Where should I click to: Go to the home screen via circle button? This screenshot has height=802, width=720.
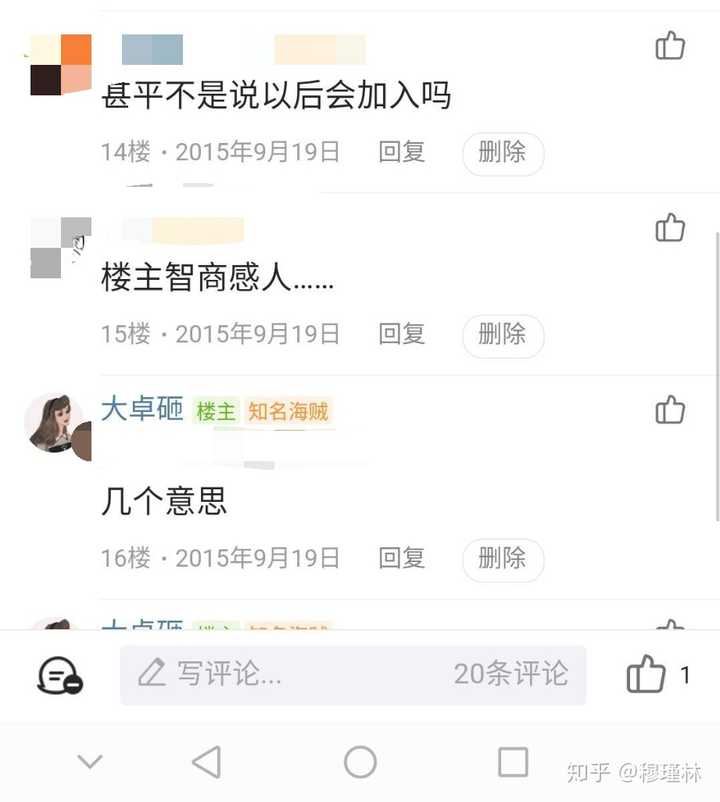coord(360,763)
